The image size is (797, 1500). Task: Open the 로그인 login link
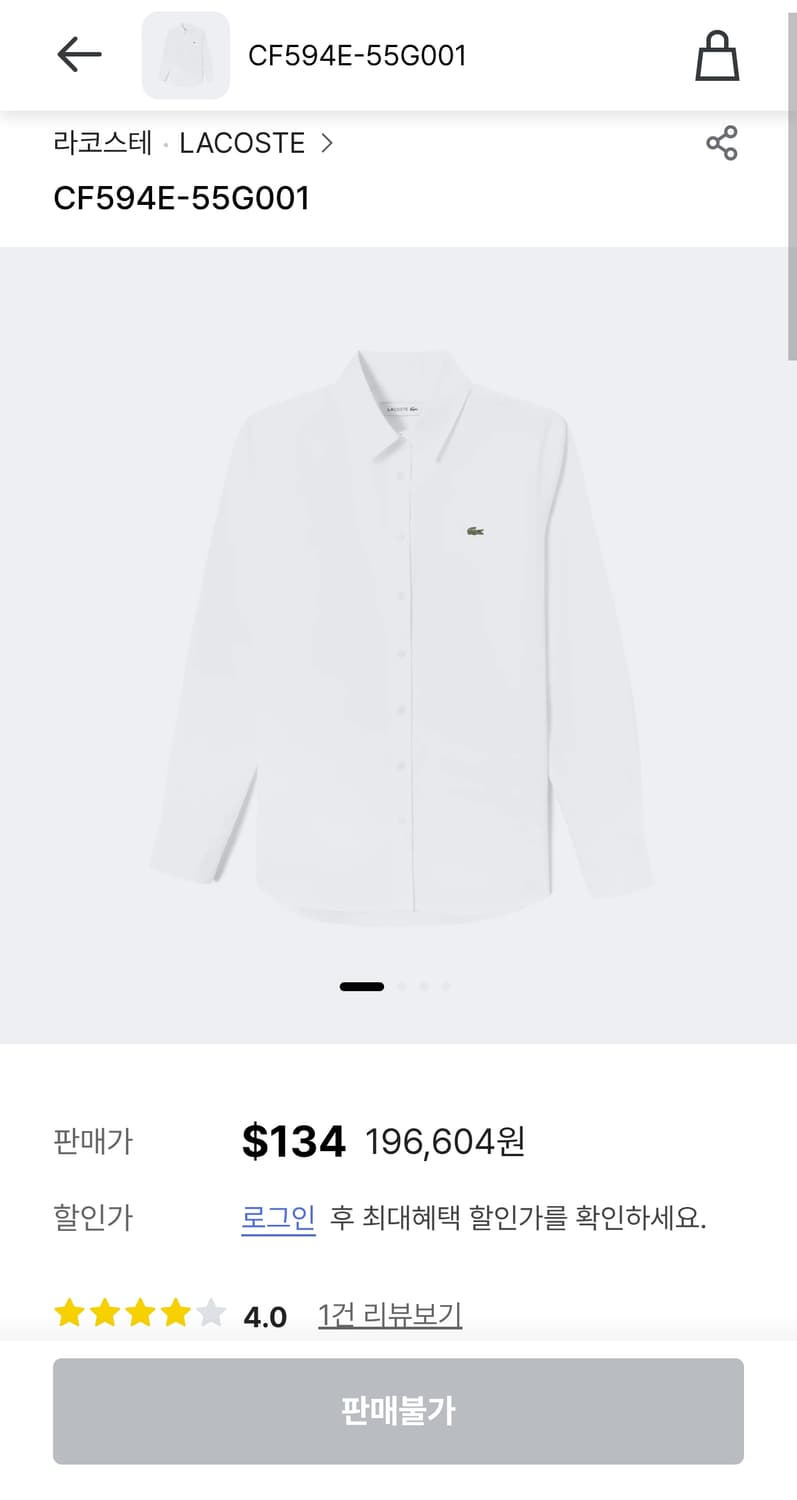[x=277, y=1218]
